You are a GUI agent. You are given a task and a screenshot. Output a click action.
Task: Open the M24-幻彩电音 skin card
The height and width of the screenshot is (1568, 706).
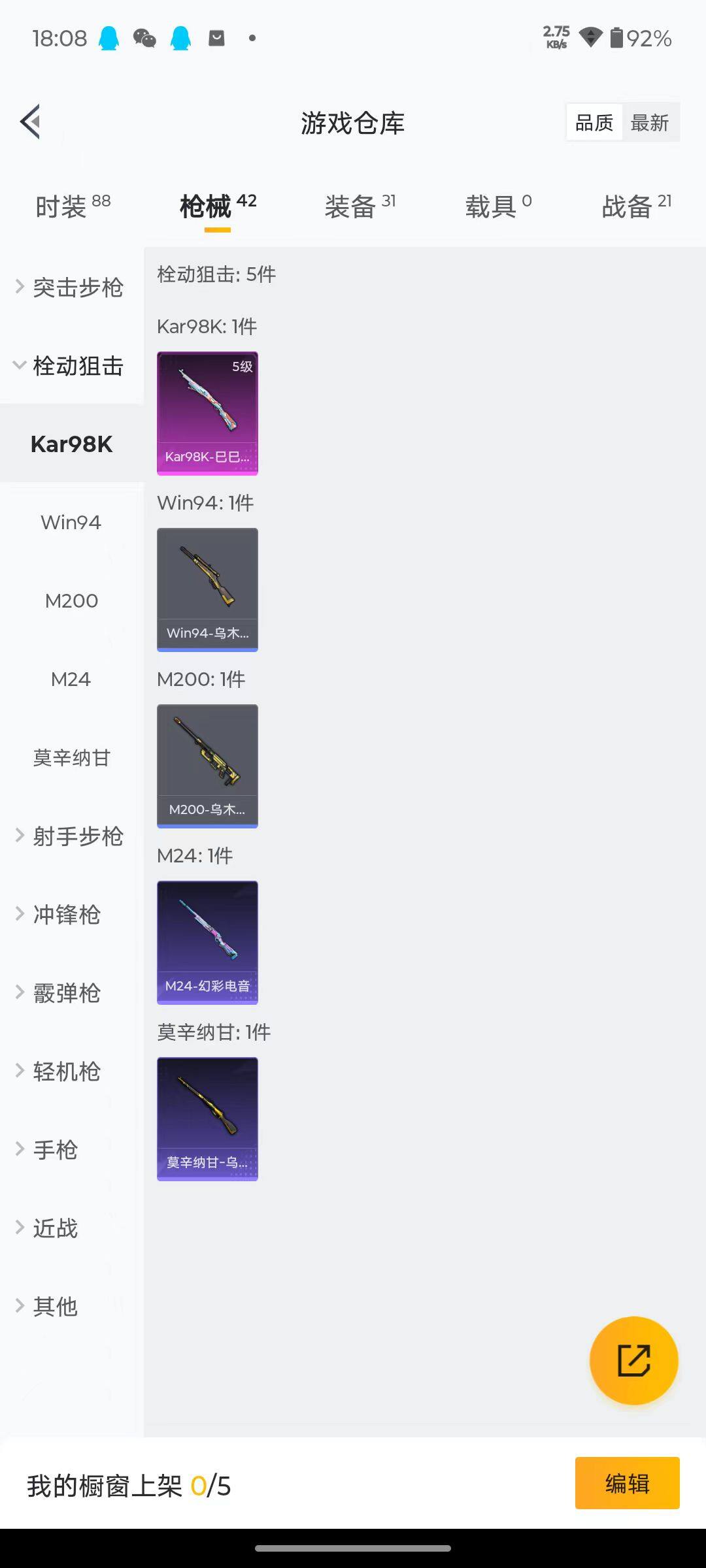click(x=207, y=942)
